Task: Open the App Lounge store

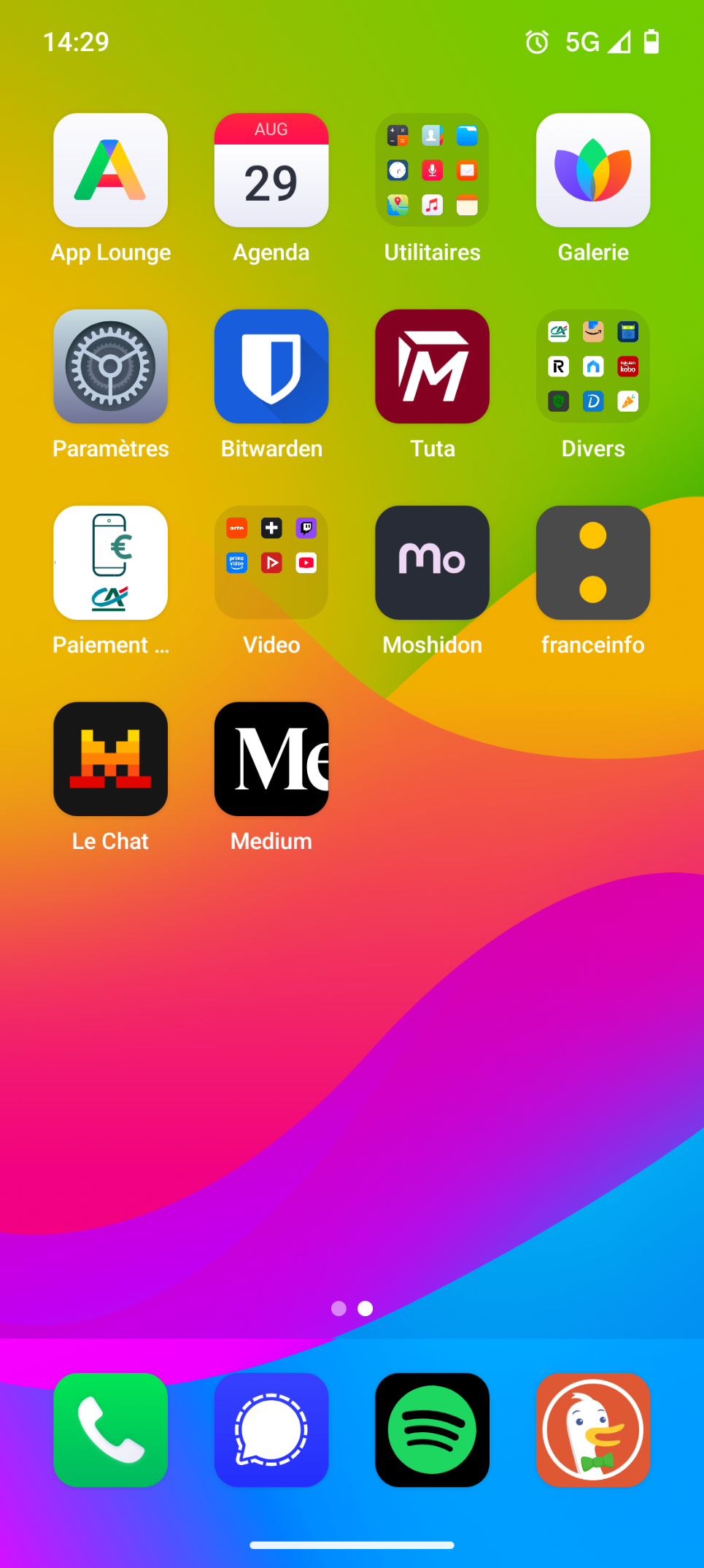Action: point(110,170)
